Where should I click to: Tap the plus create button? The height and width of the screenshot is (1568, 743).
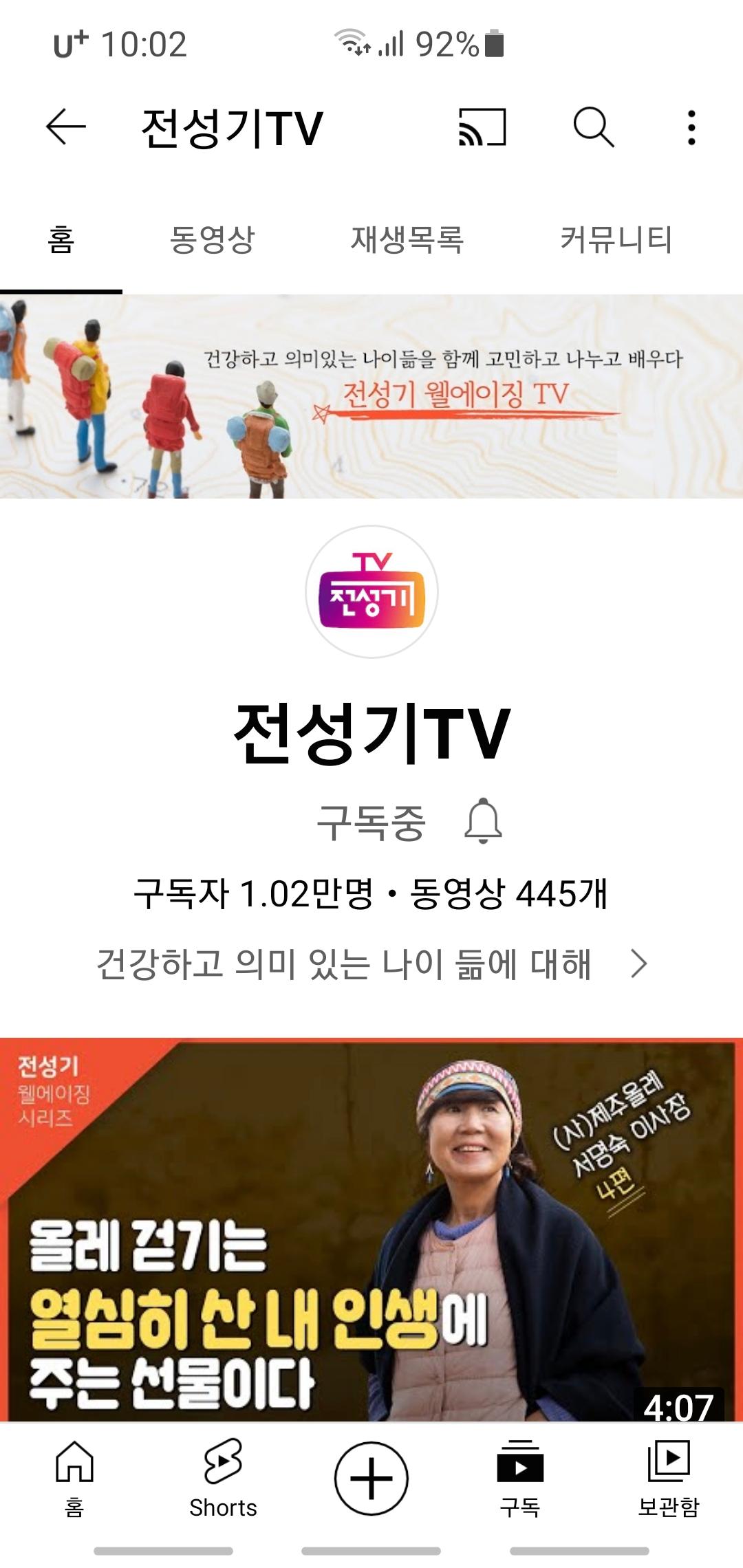(371, 1478)
